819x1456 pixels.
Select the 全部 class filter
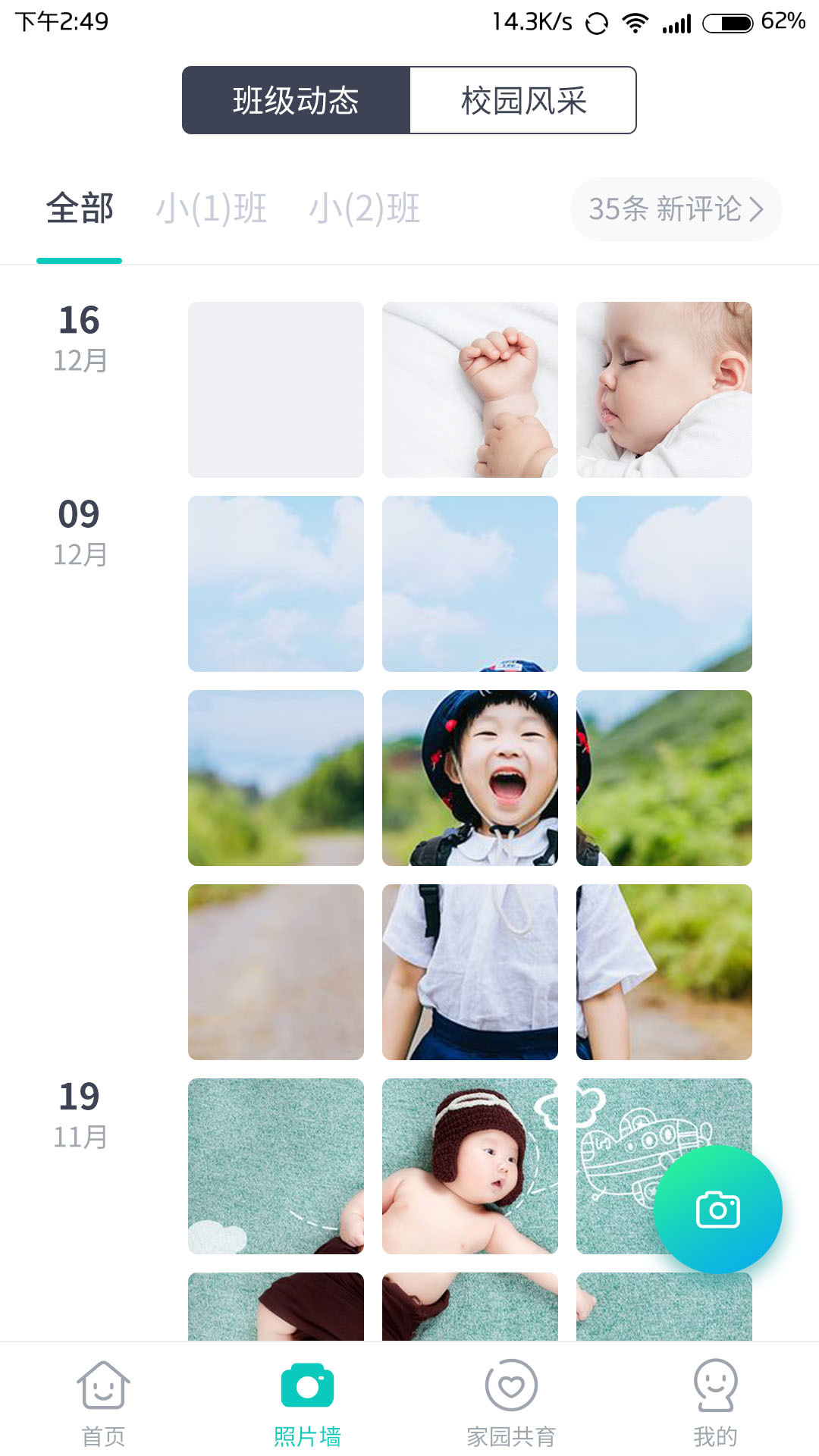click(x=80, y=209)
